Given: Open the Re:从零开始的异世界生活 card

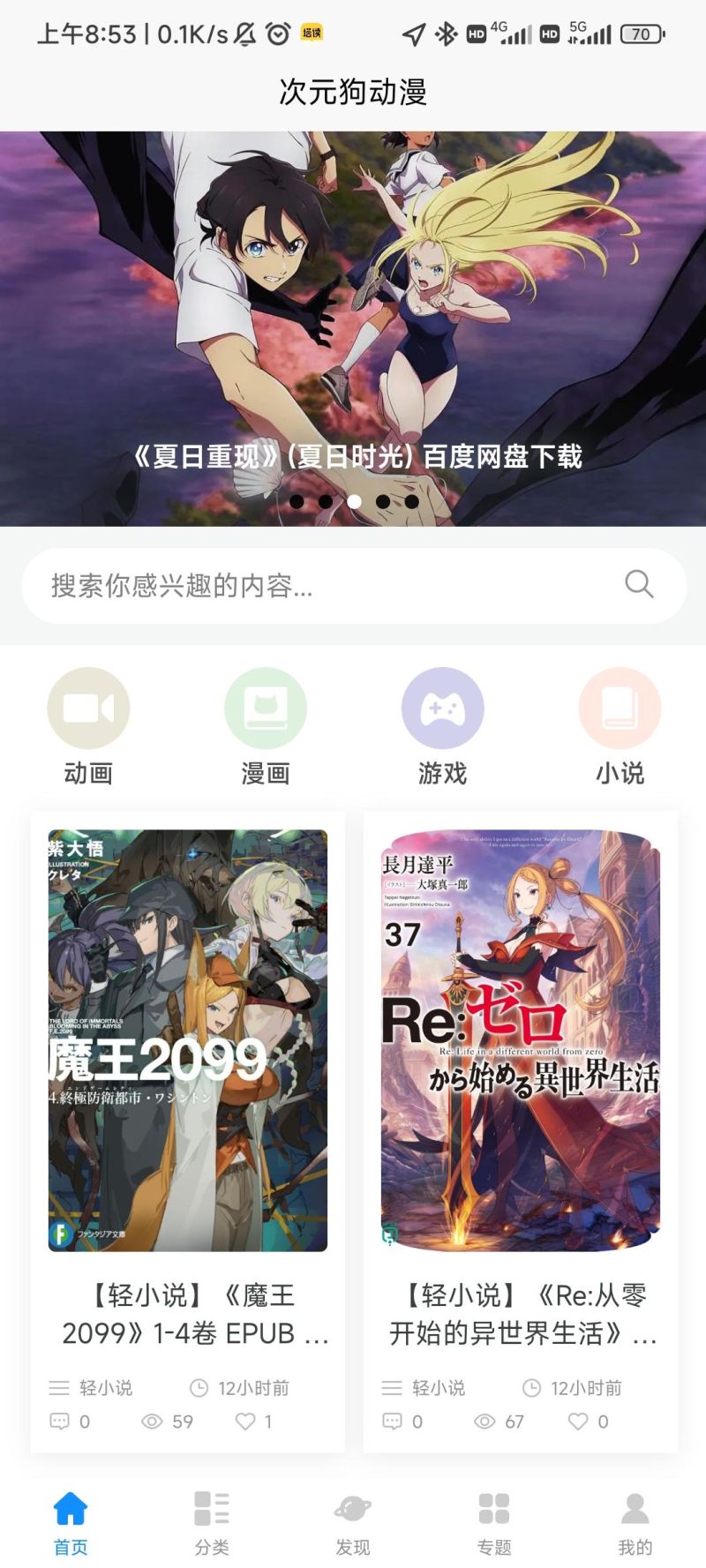Looking at the screenshot, I should (520, 1040).
